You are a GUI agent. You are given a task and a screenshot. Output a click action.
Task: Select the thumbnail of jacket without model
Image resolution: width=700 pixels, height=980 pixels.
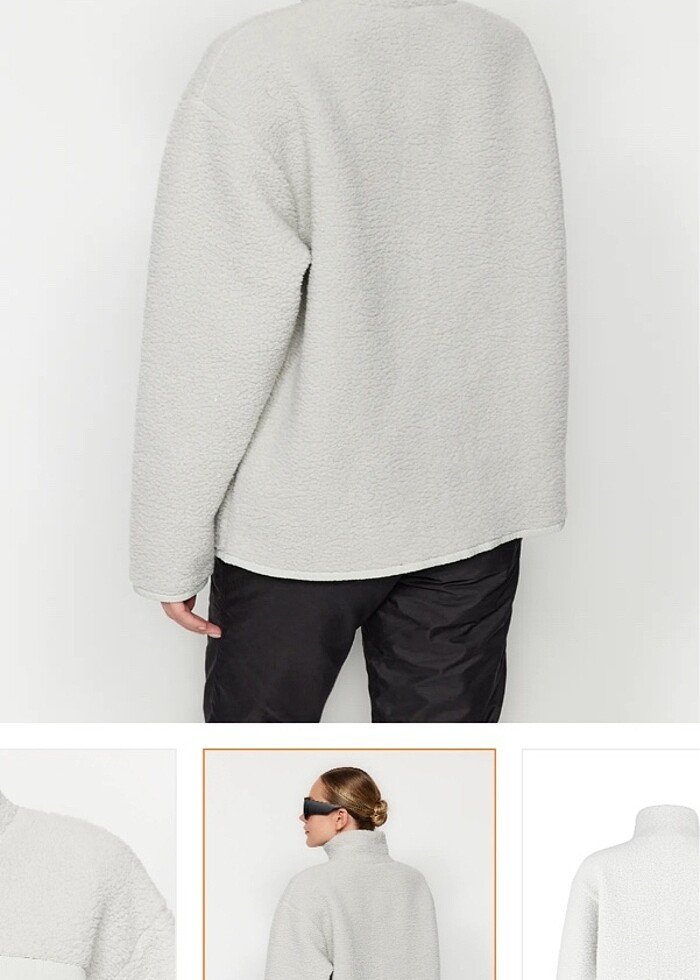(x=612, y=865)
